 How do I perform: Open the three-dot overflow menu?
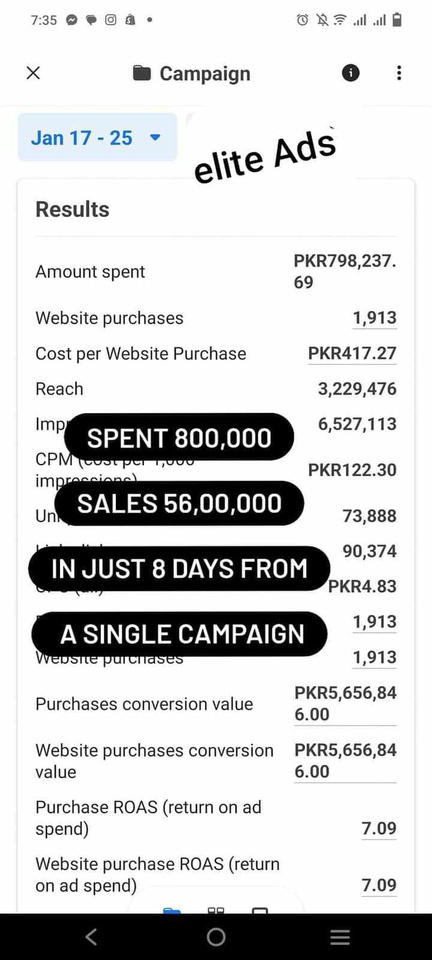tap(399, 73)
